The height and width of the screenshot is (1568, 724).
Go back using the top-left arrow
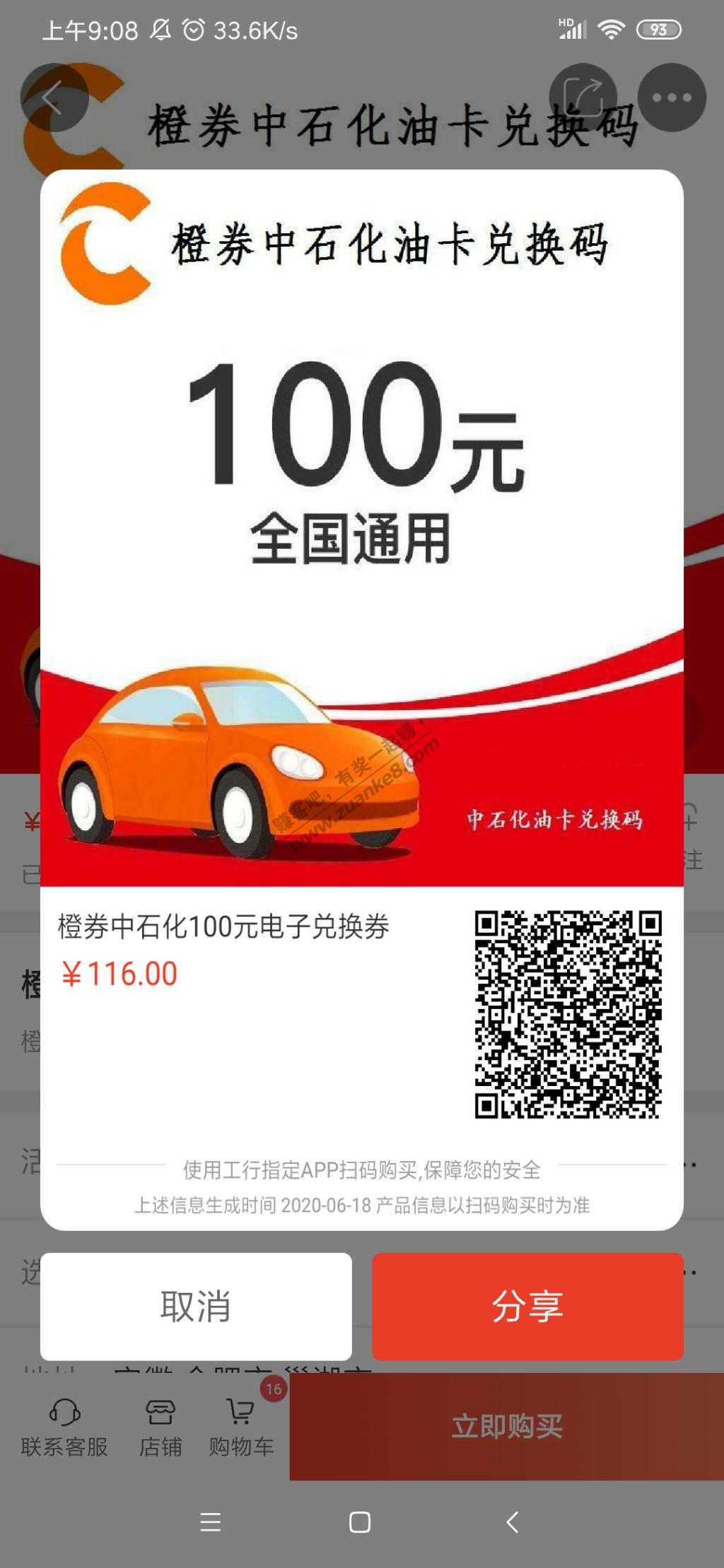[54, 98]
